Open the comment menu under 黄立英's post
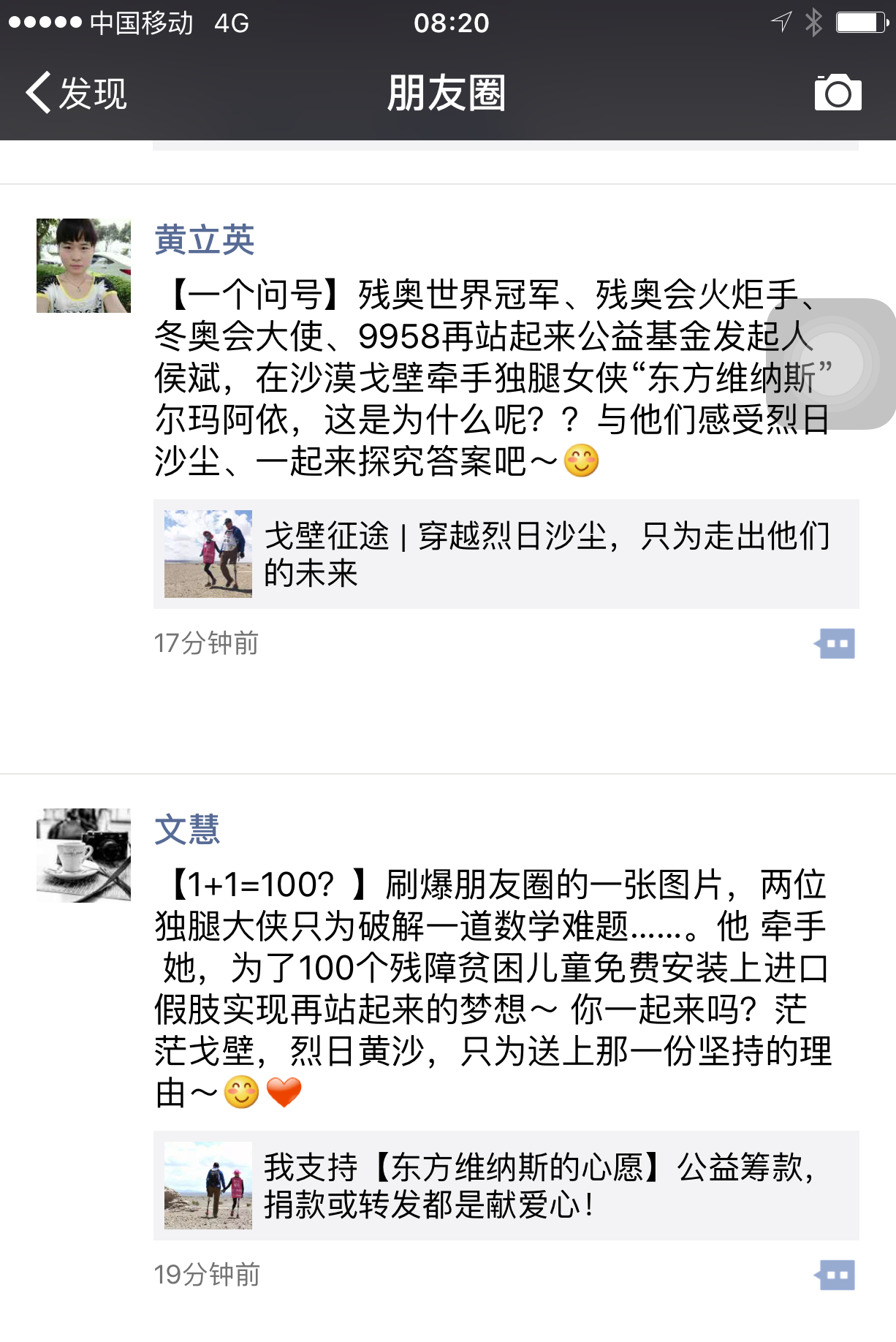The height and width of the screenshot is (1342, 896). pos(835,644)
